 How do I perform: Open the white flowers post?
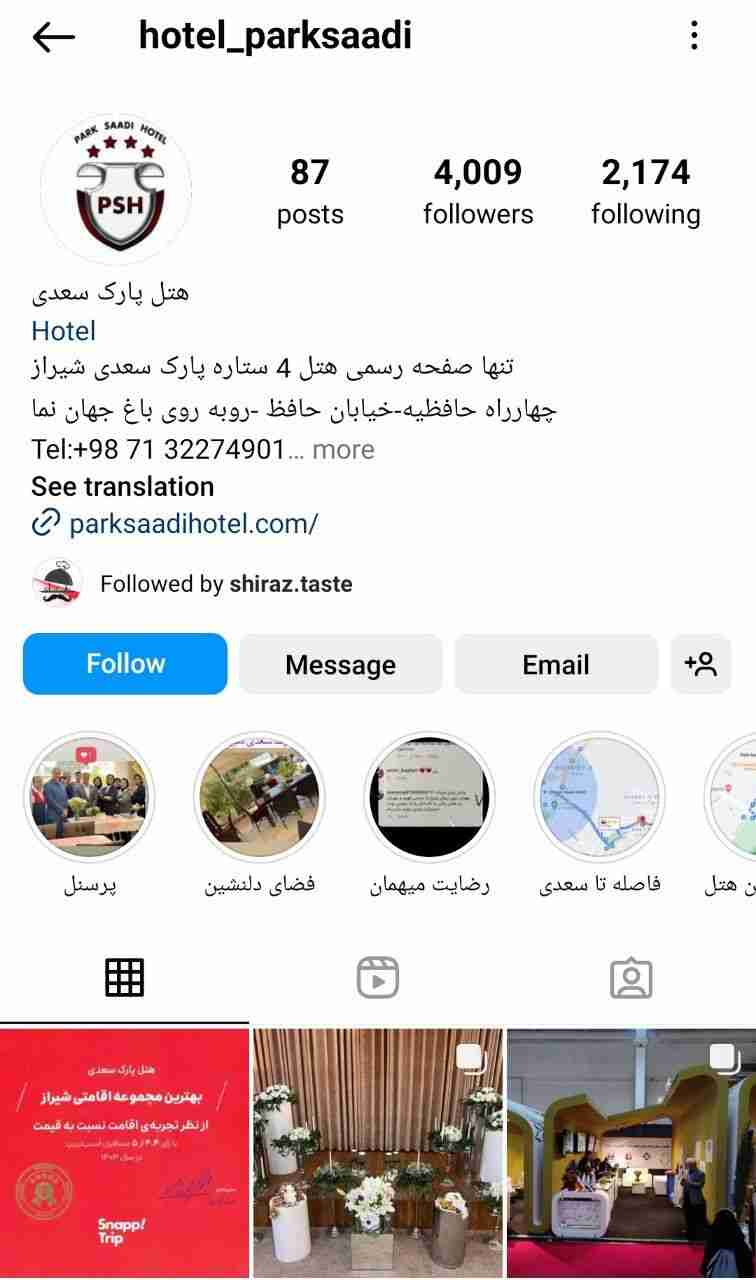pyautogui.click(x=377, y=1152)
